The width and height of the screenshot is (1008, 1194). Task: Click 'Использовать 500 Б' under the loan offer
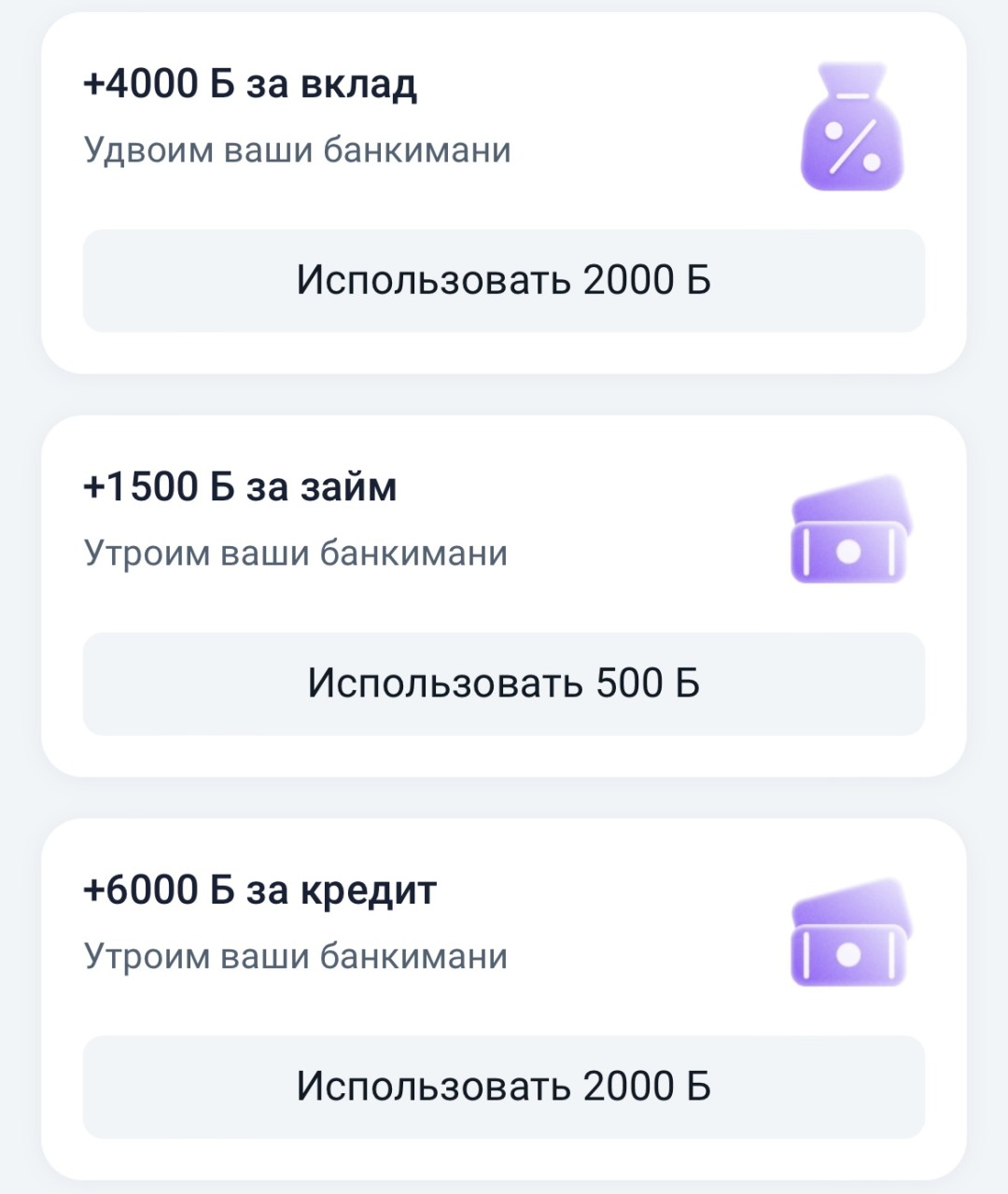pos(504,683)
